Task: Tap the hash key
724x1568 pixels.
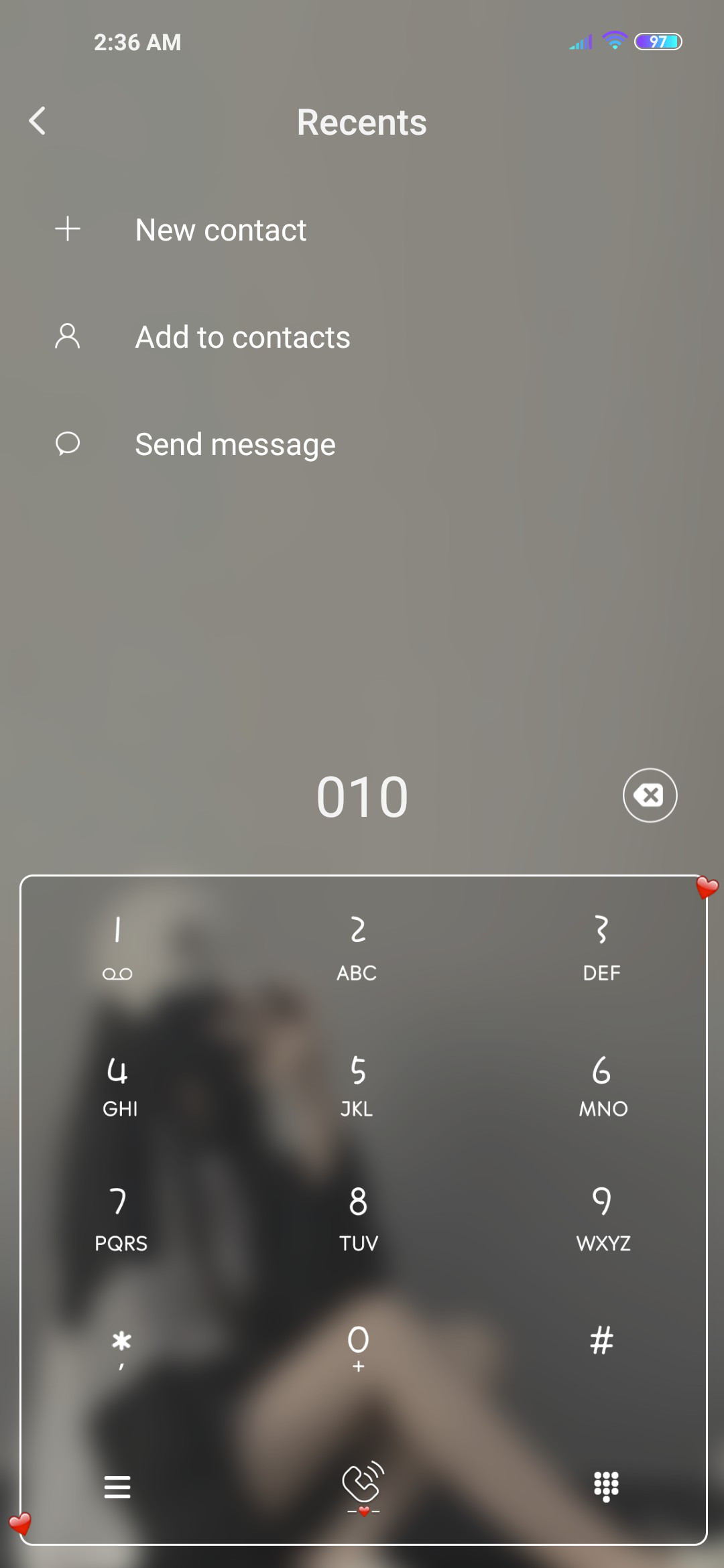Action: pos(601,1342)
